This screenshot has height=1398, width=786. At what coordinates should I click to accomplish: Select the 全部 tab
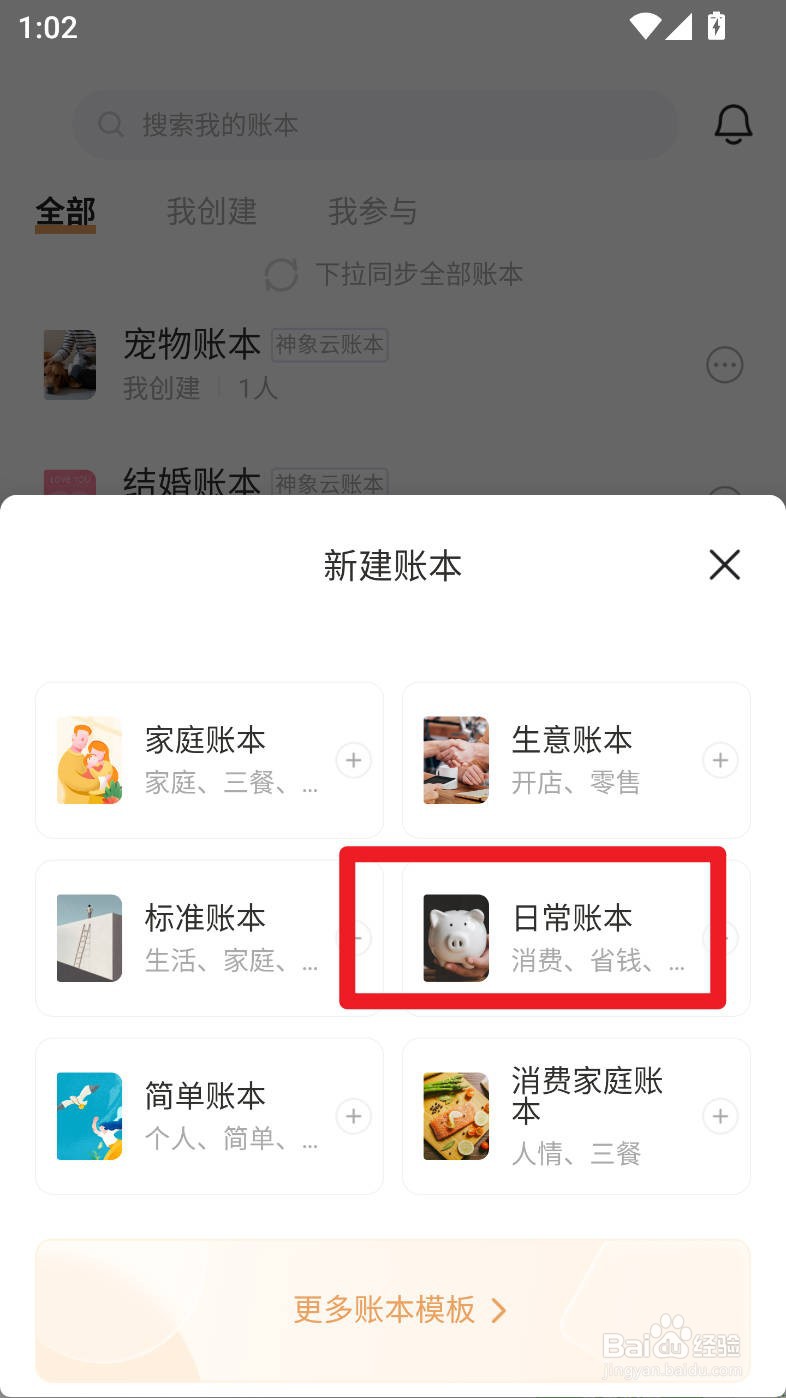[x=64, y=212]
